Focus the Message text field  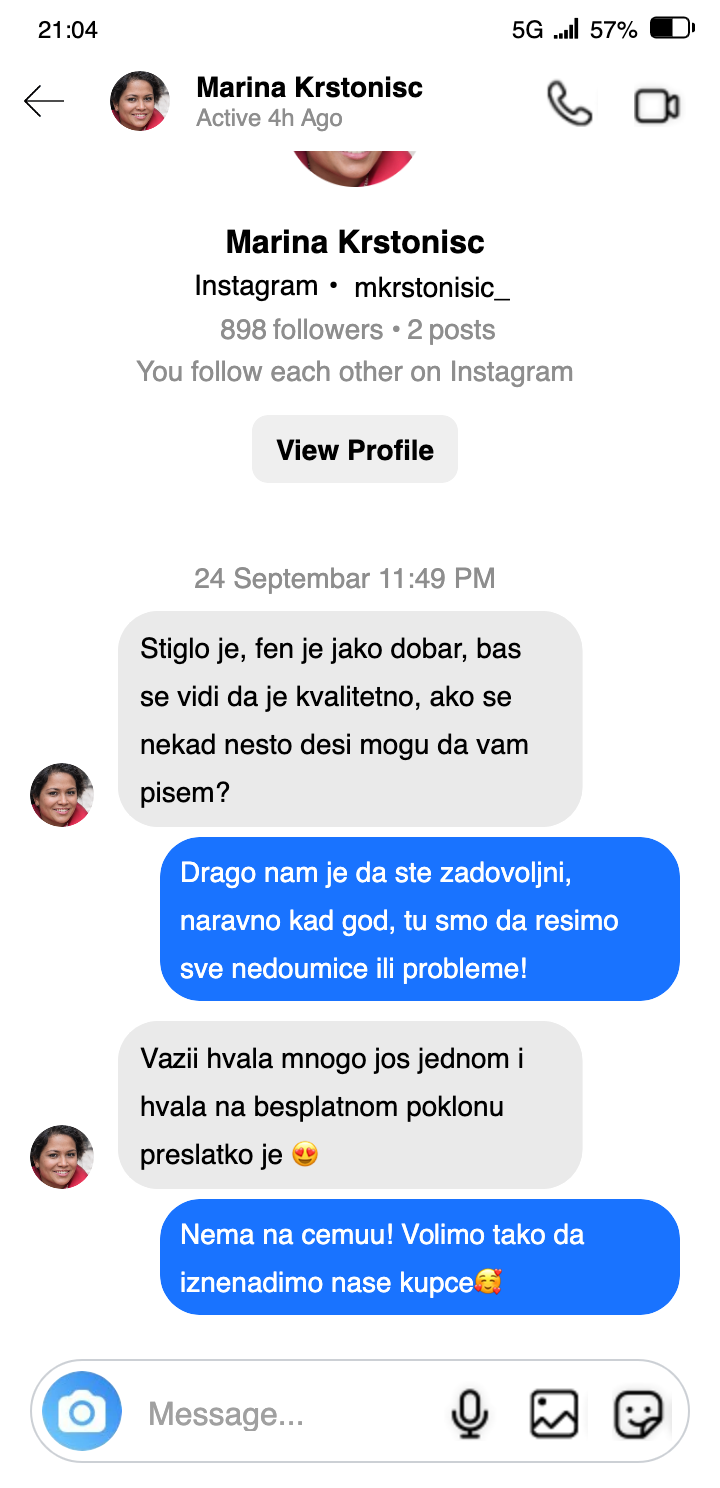pos(280,1414)
